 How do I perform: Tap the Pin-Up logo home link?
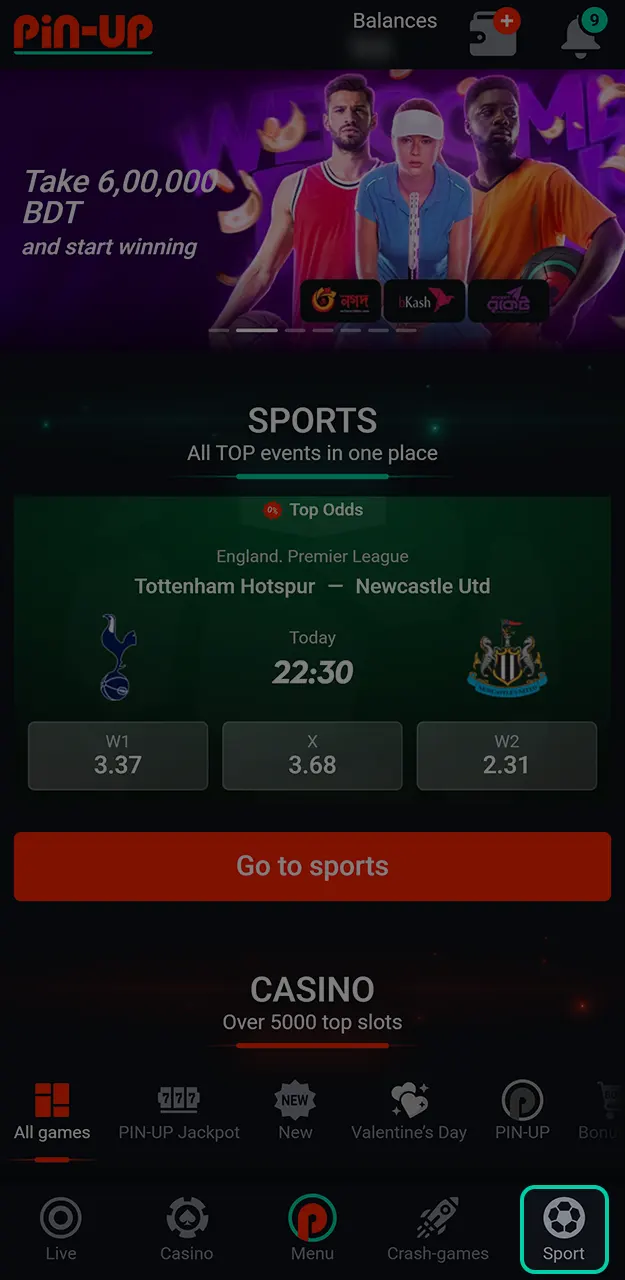click(x=83, y=33)
